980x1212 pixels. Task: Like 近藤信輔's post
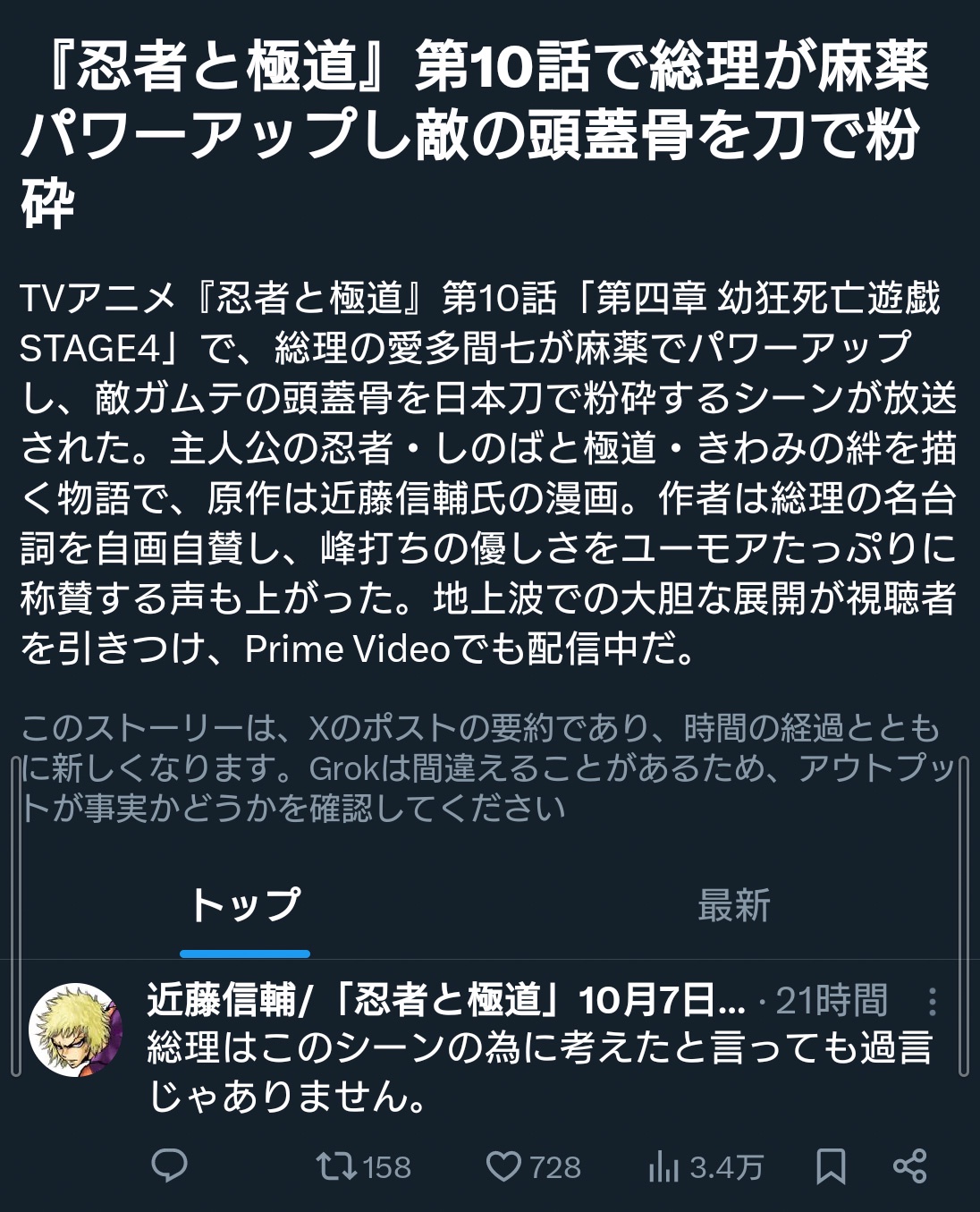pyautogui.click(x=504, y=1166)
